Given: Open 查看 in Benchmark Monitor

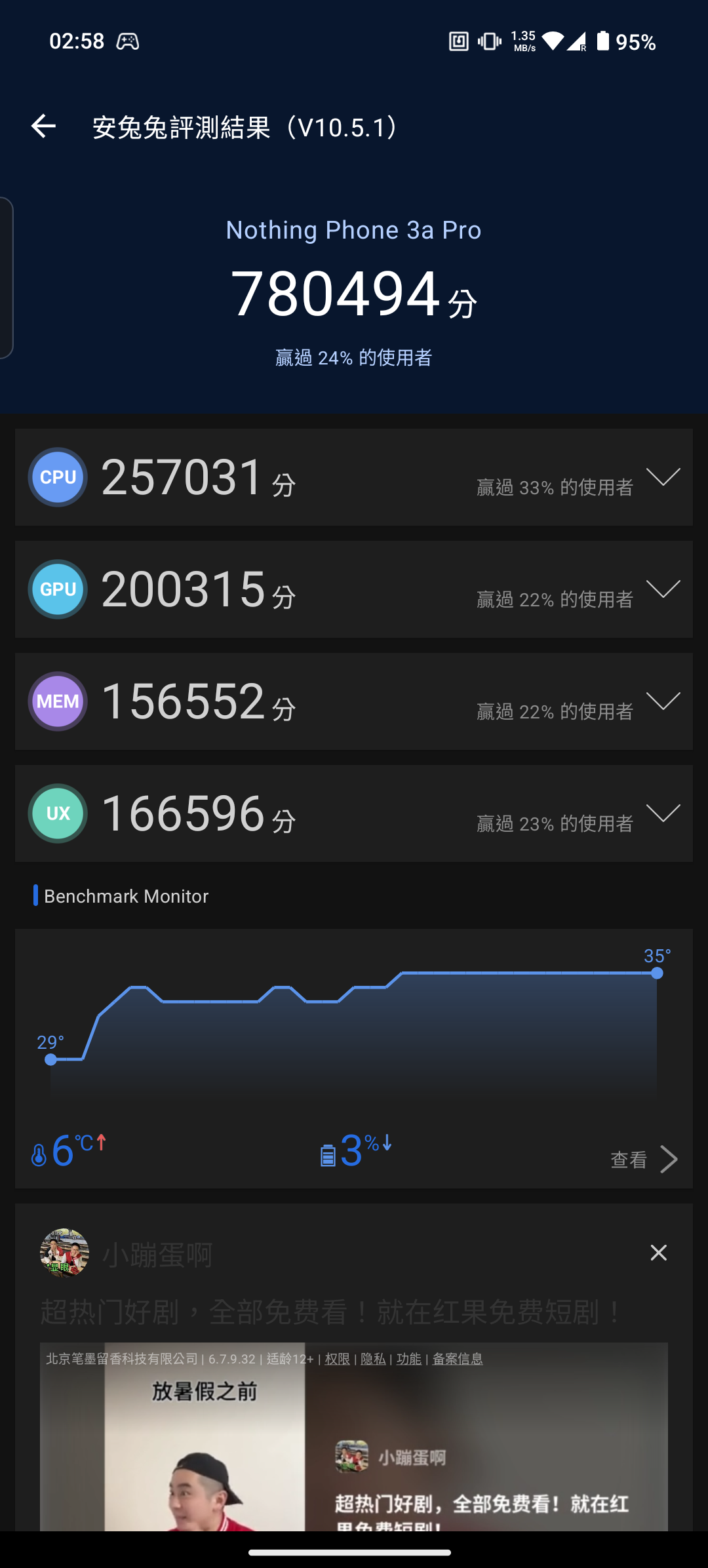Looking at the screenshot, I should (644, 1160).
